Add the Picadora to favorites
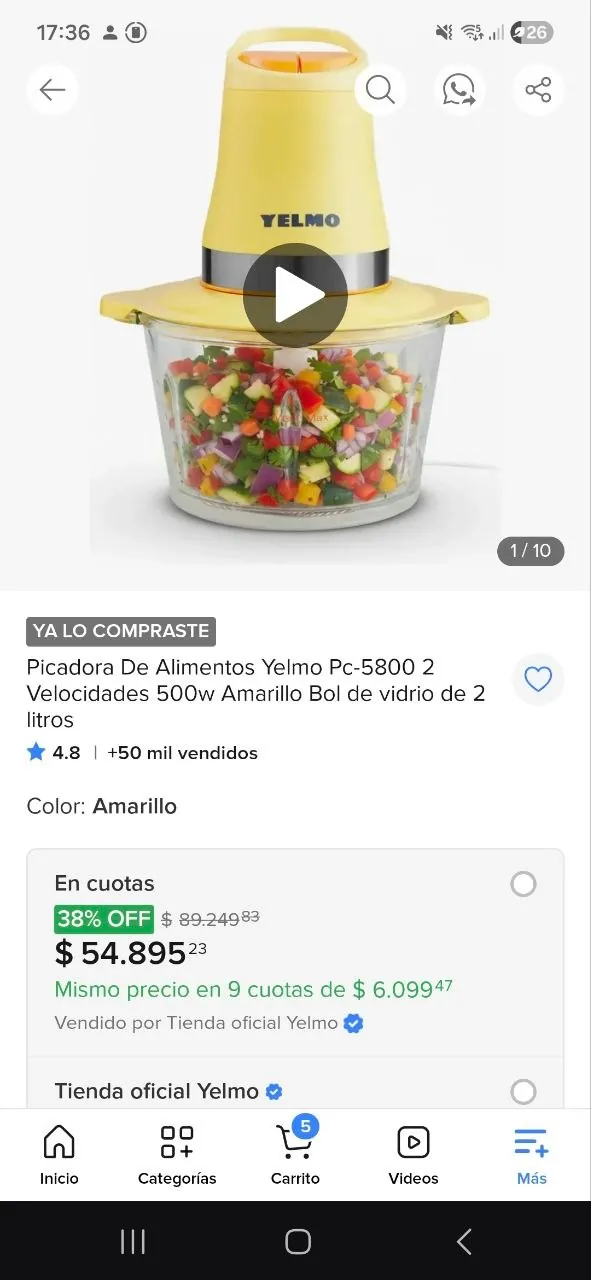The height and width of the screenshot is (1280, 591). tap(538, 680)
